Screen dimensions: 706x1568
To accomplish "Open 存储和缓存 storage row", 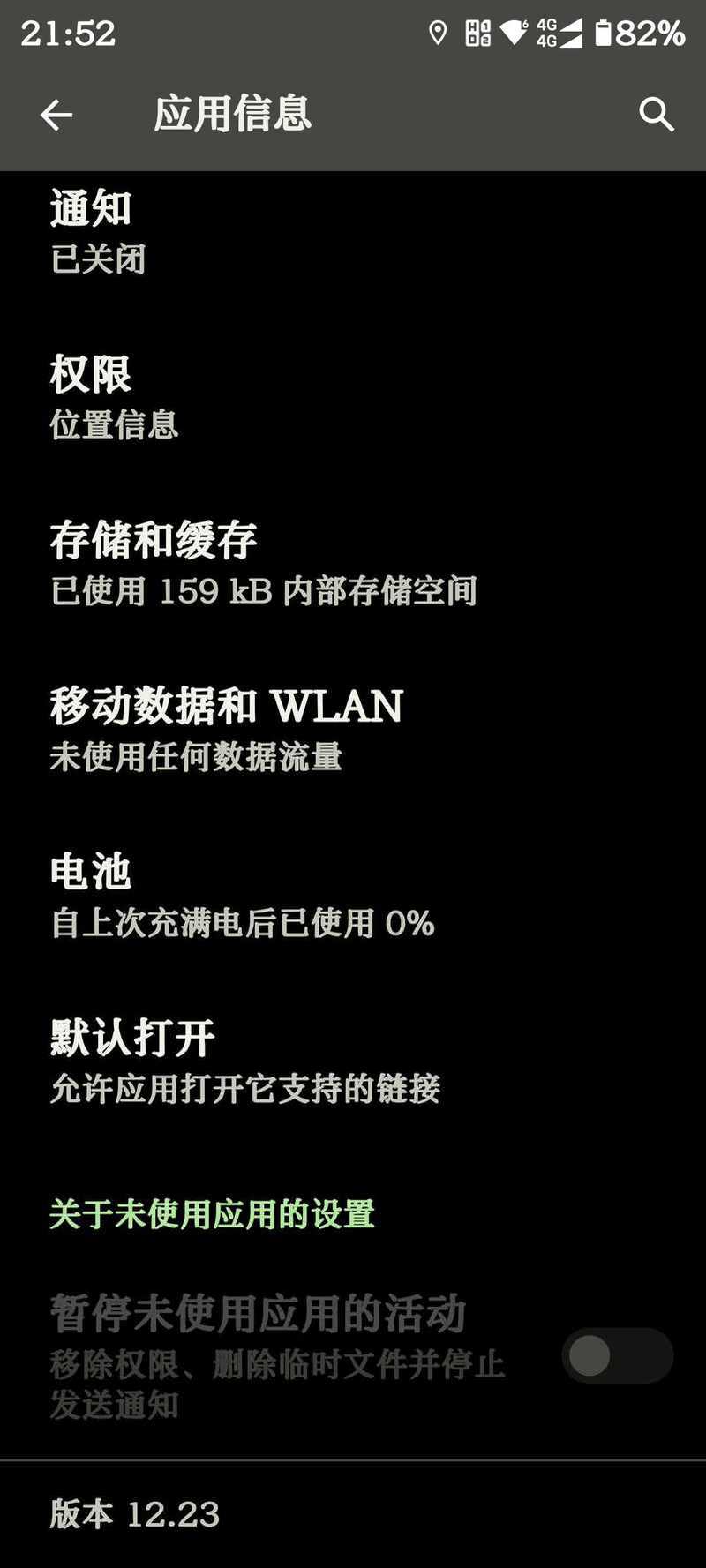I will coord(353,565).
